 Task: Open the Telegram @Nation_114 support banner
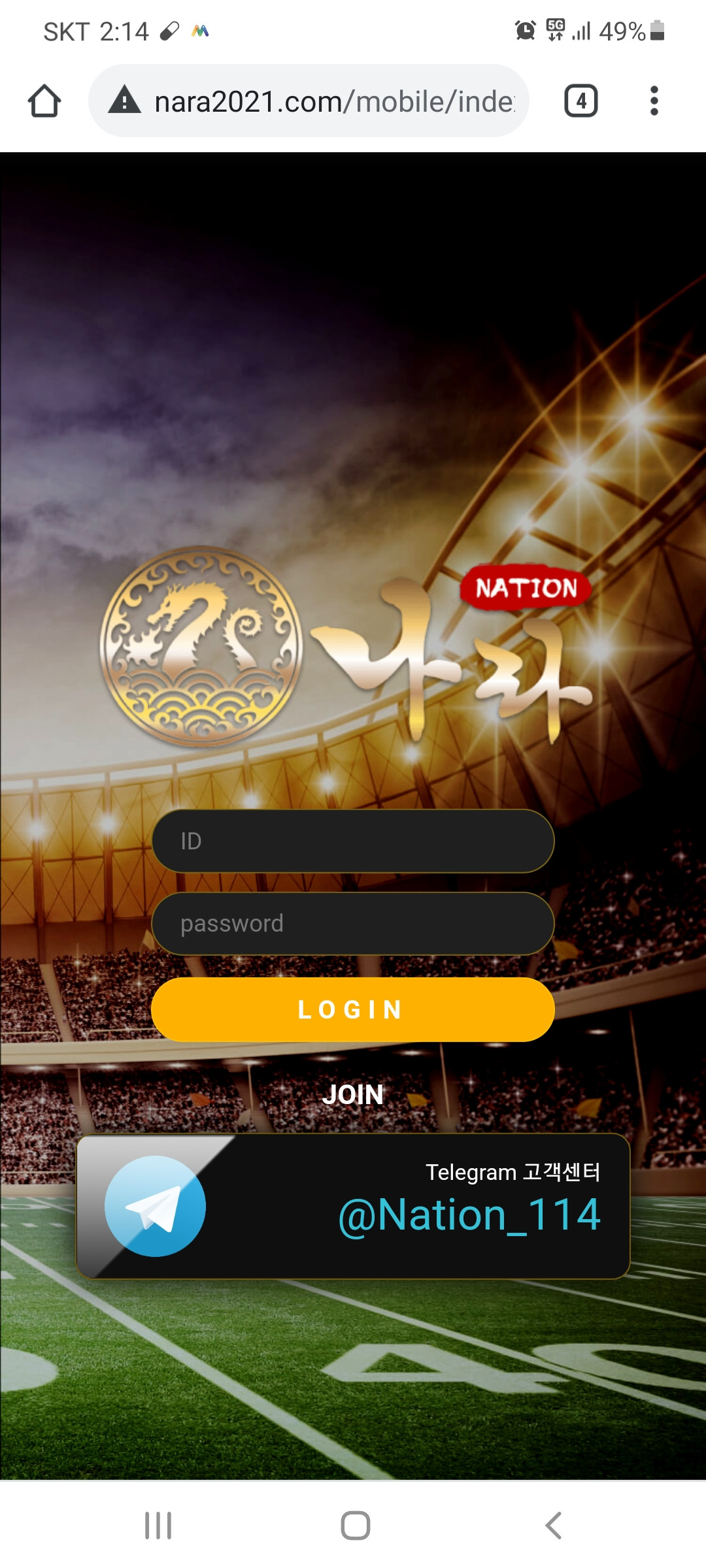(x=353, y=1206)
